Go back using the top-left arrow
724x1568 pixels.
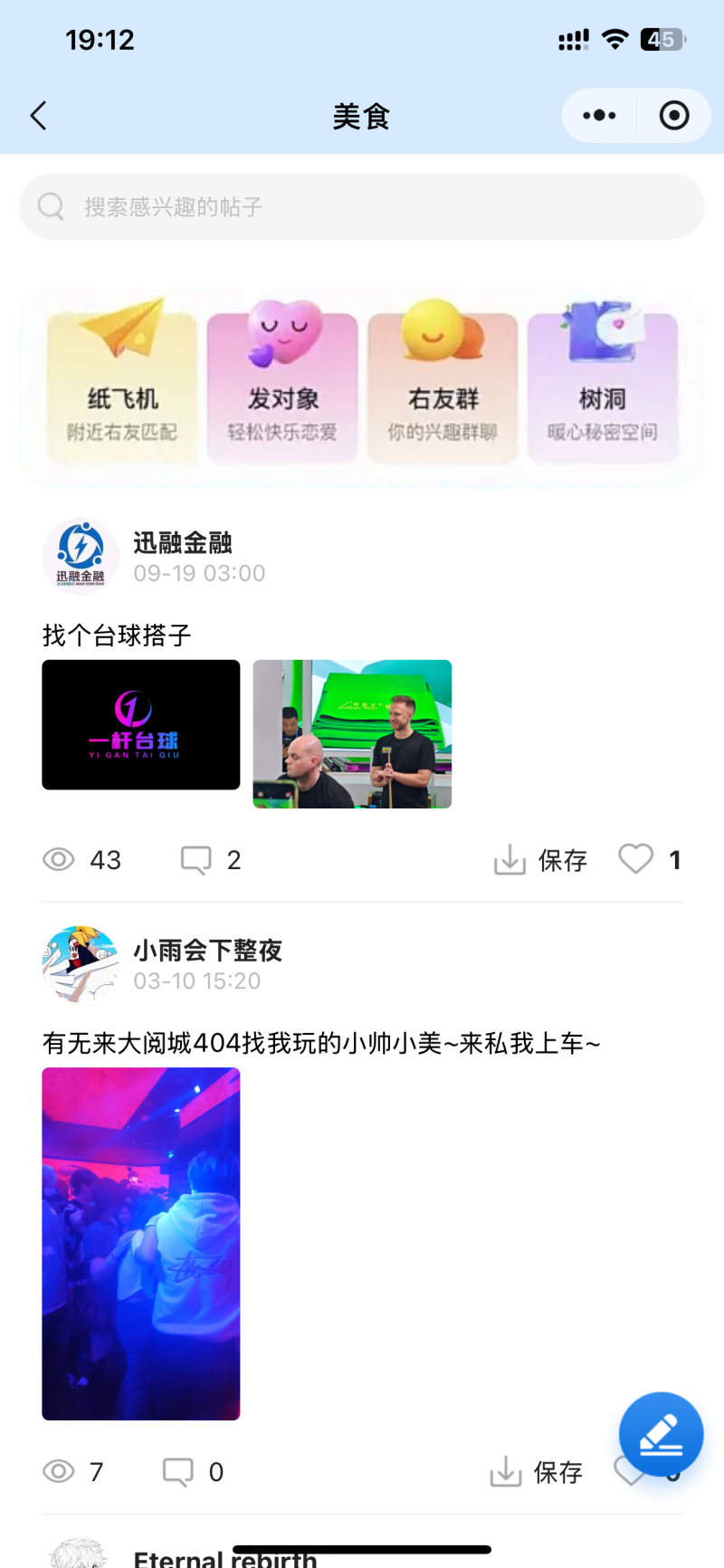click(x=38, y=116)
